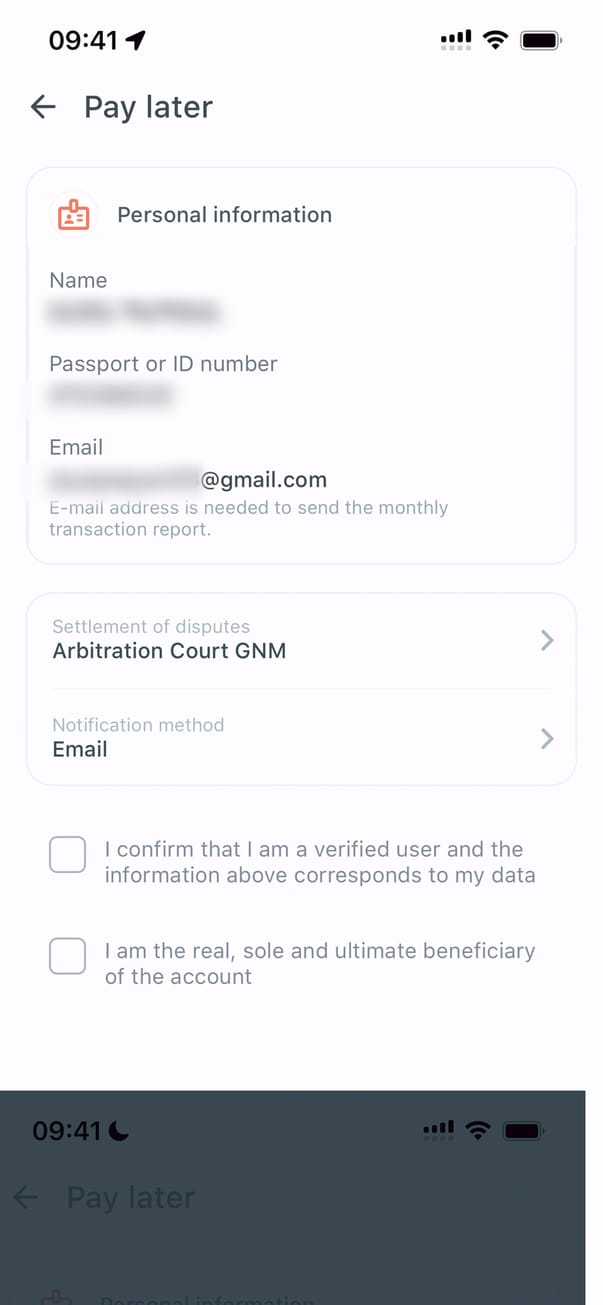Check the verified user confirmation box
Screen dimensions: 603x1305
coord(68,855)
